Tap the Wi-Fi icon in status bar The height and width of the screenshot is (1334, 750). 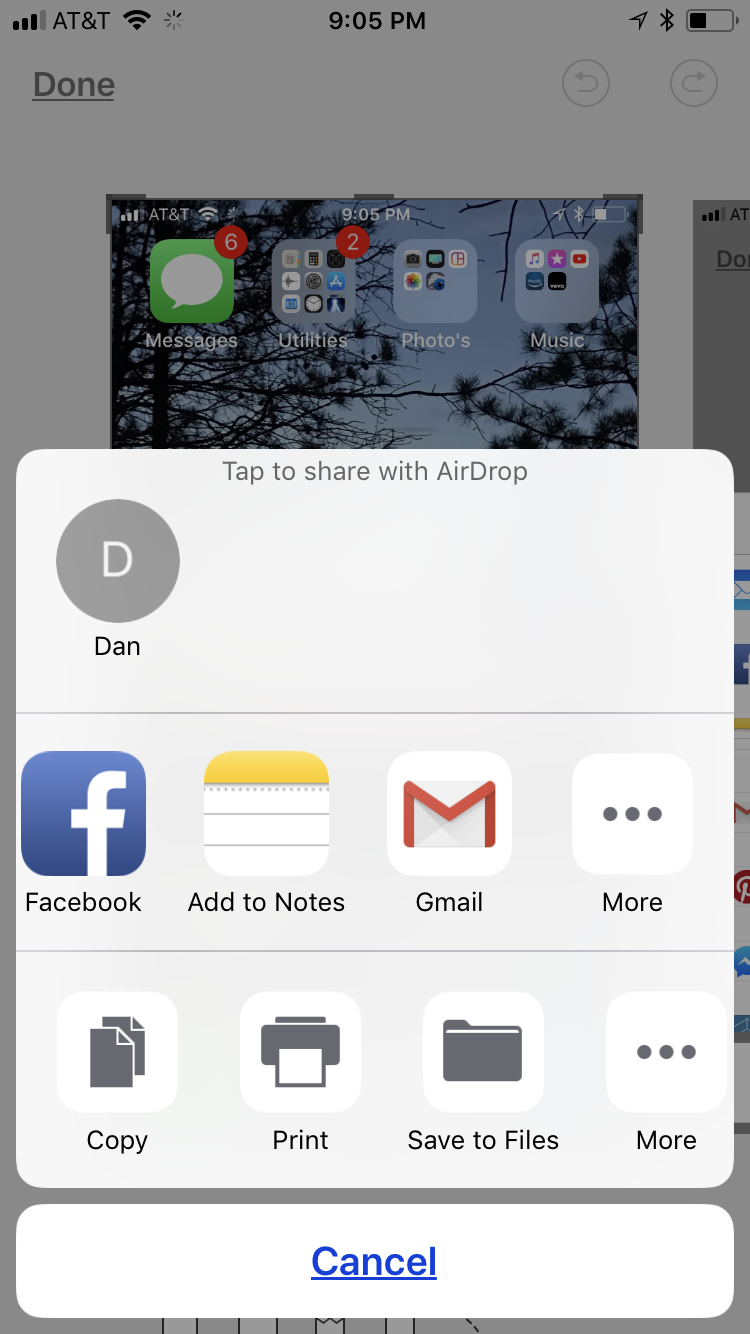pos(135,18)
